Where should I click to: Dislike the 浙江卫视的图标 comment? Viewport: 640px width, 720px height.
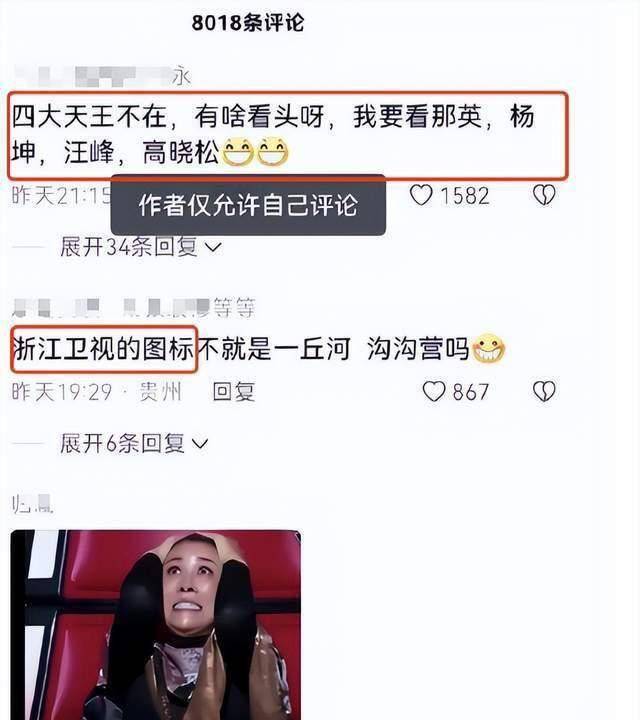pos(543,391)
